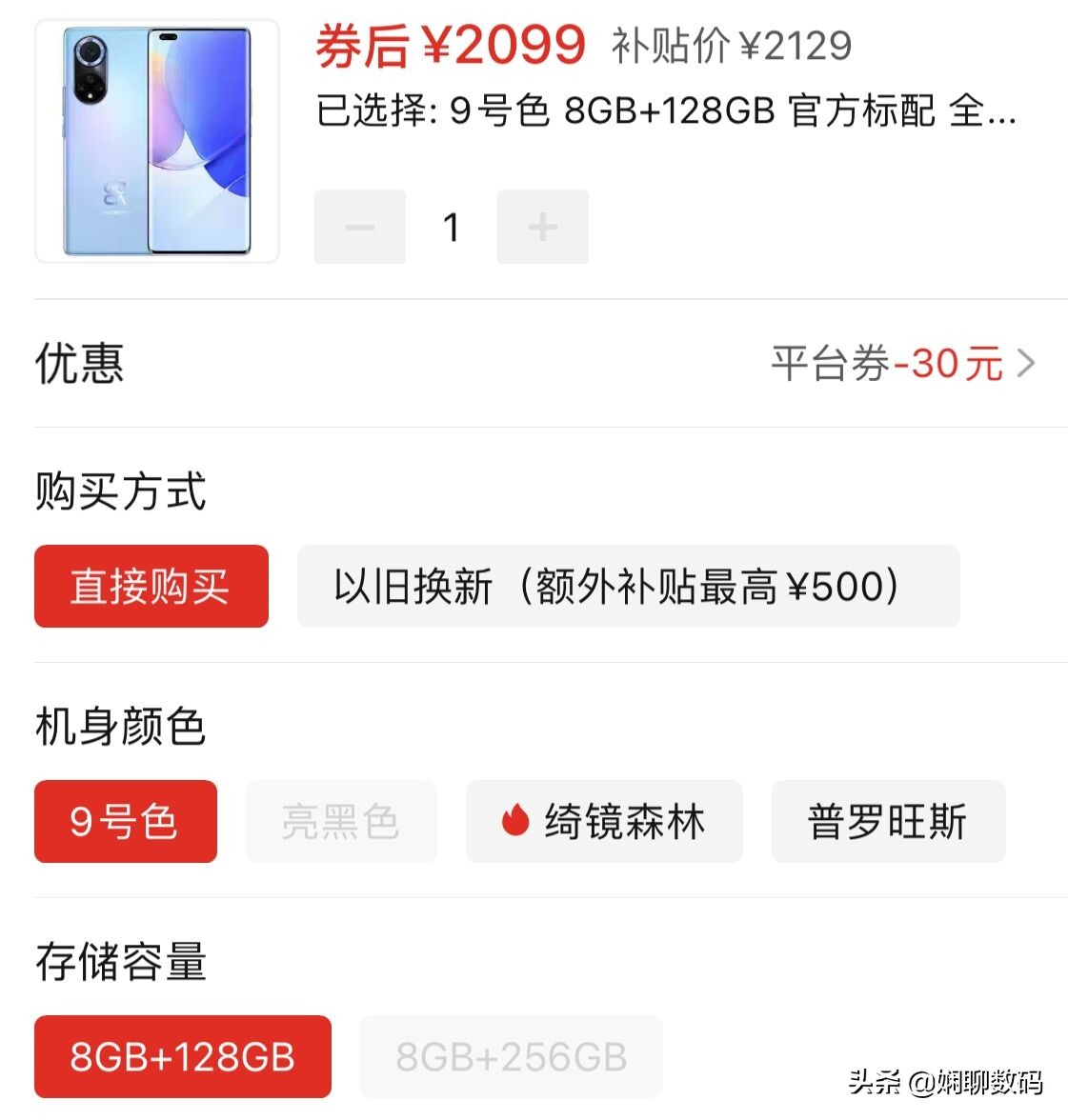Click the quantity value field showing 1
This screenshot has height=1120, width=1068.
pos(451,227)
